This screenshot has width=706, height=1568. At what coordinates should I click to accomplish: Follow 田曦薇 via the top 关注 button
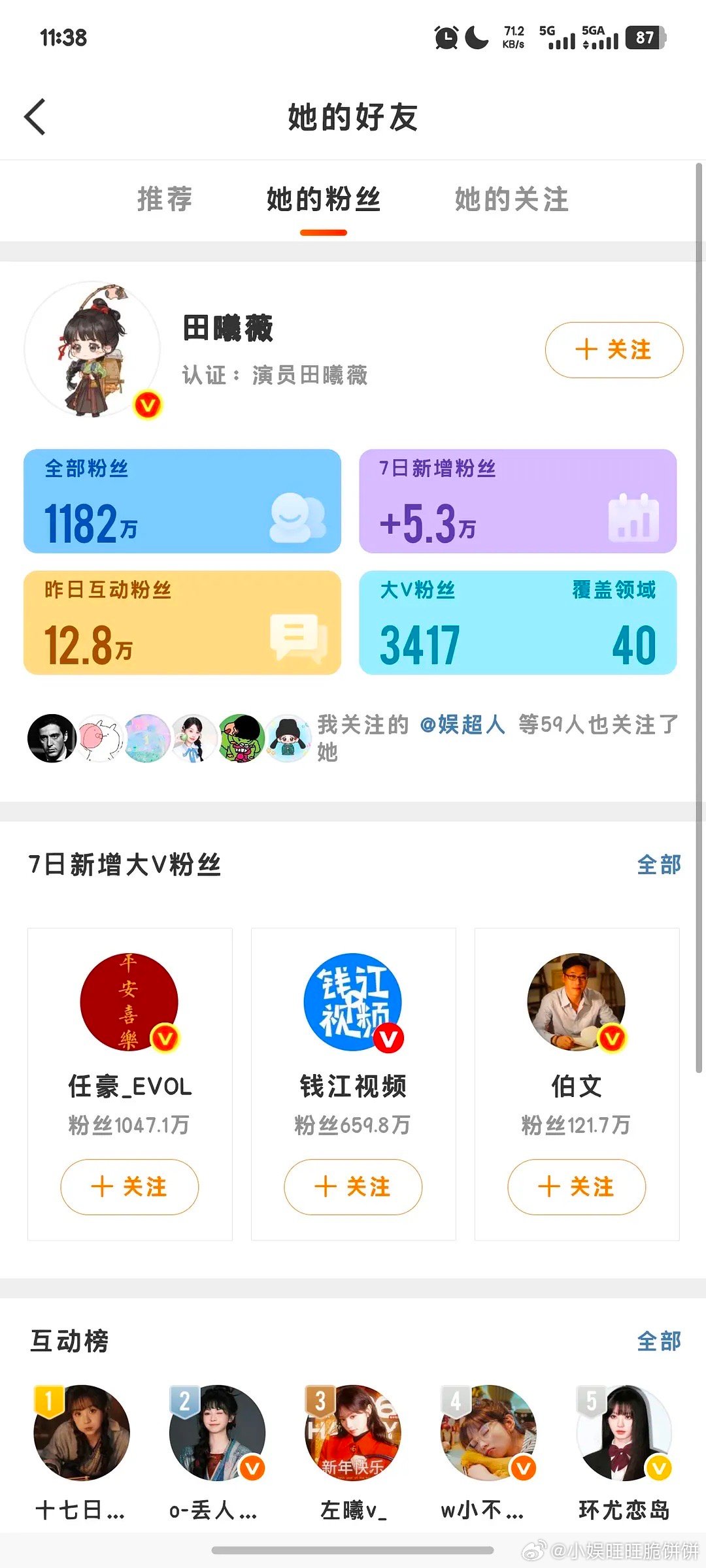(x=613, y=350)
